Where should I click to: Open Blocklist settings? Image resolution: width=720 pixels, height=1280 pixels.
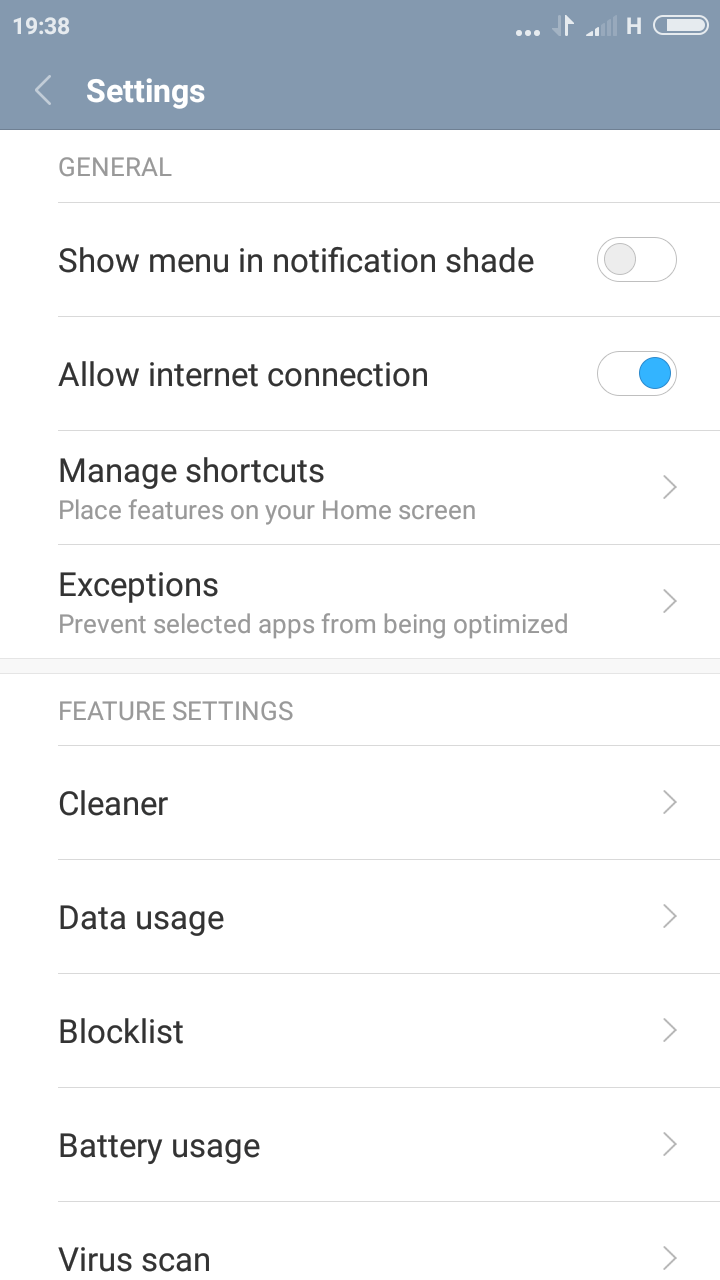pyautogui.click(x=360, y=1031)
